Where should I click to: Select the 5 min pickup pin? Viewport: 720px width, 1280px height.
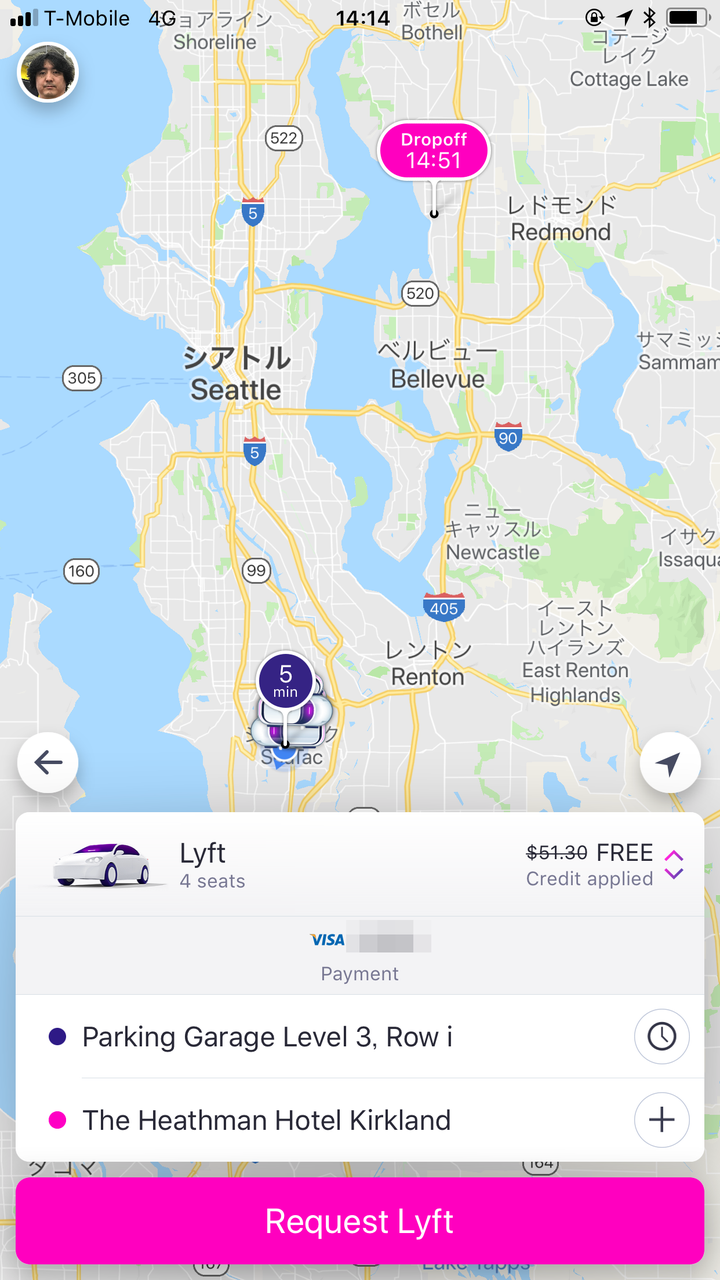tap(286, 682)
